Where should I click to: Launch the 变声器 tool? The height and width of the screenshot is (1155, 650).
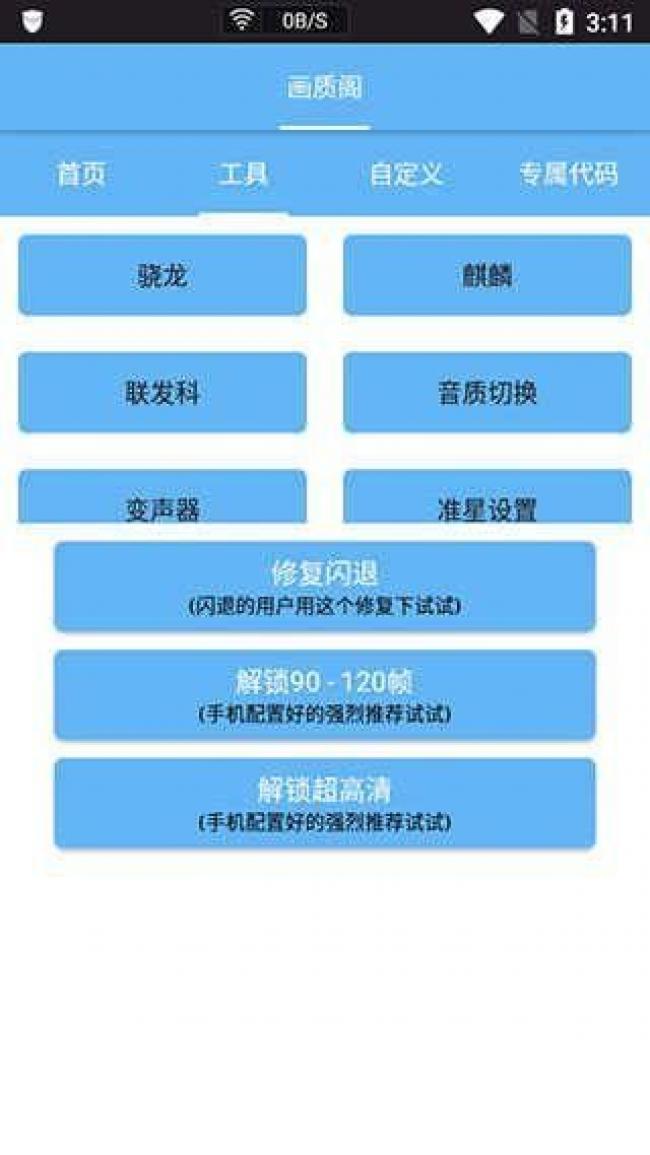pyautogui.click(x=162, y=501)
